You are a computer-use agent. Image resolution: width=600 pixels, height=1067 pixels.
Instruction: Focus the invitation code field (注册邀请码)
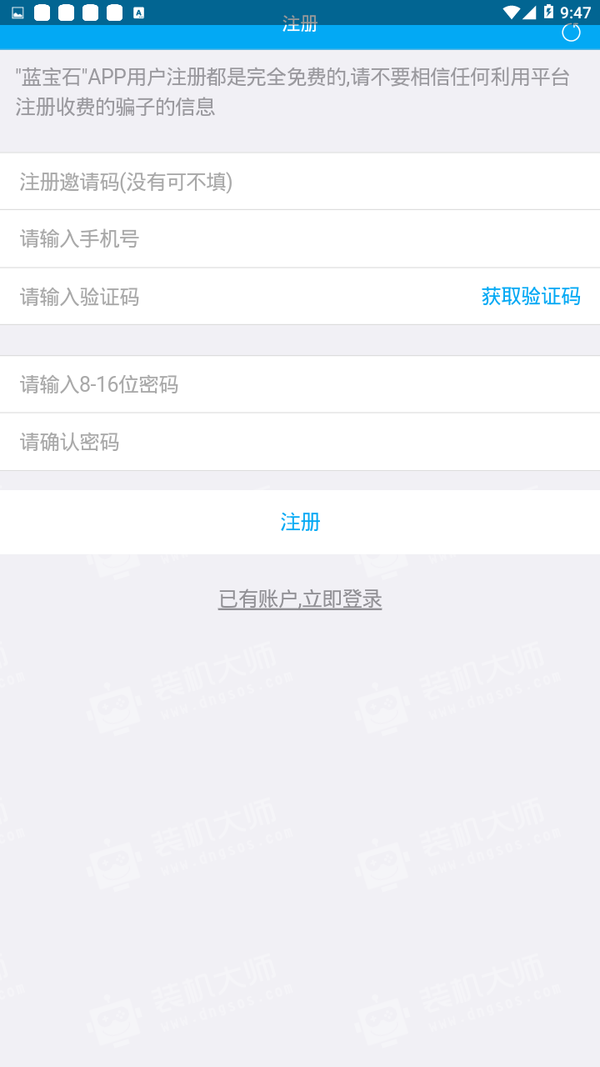point(300,182)
